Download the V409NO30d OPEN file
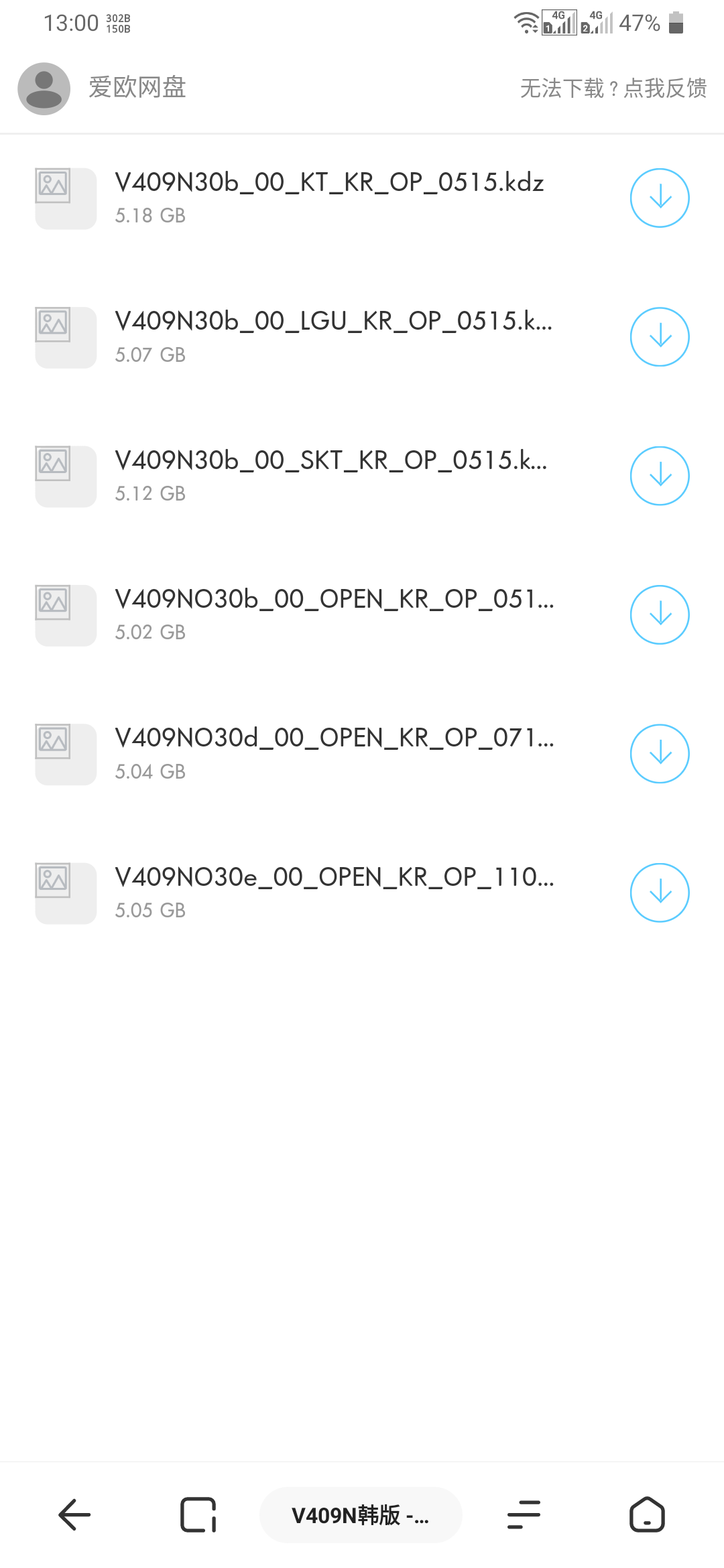Viewport: 724px width, 1568px height. coord(660,754)
